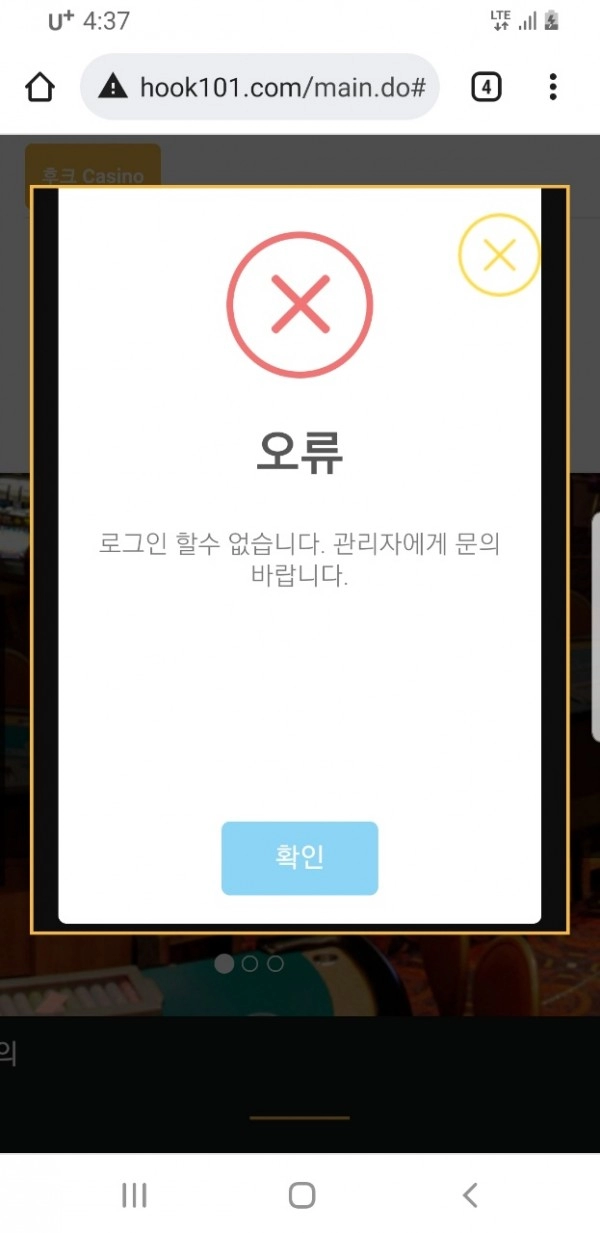Go back using the system back button

pyautogui.click(x=470, y=1194)
